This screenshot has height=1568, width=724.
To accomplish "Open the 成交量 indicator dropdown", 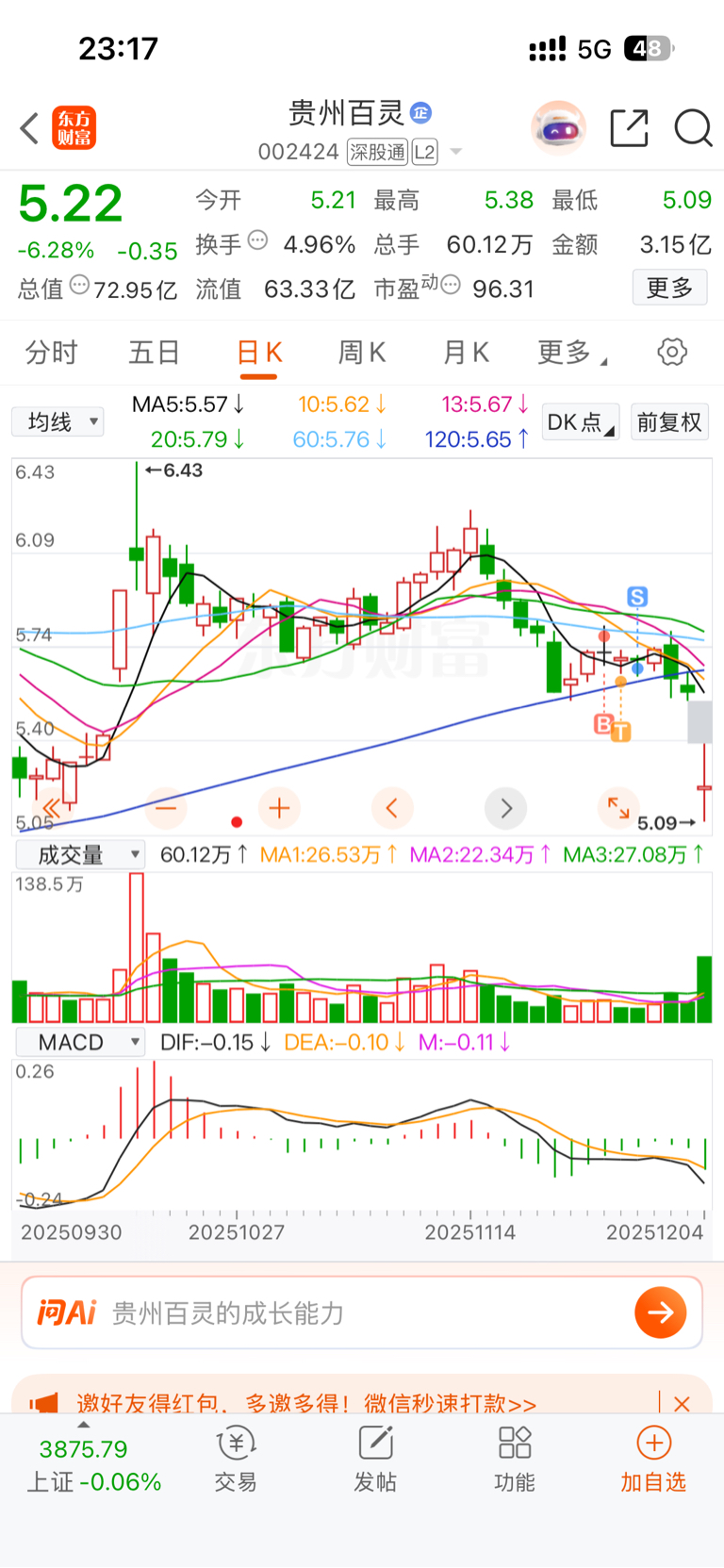I will pyautogui.click(x=80, y=854).
